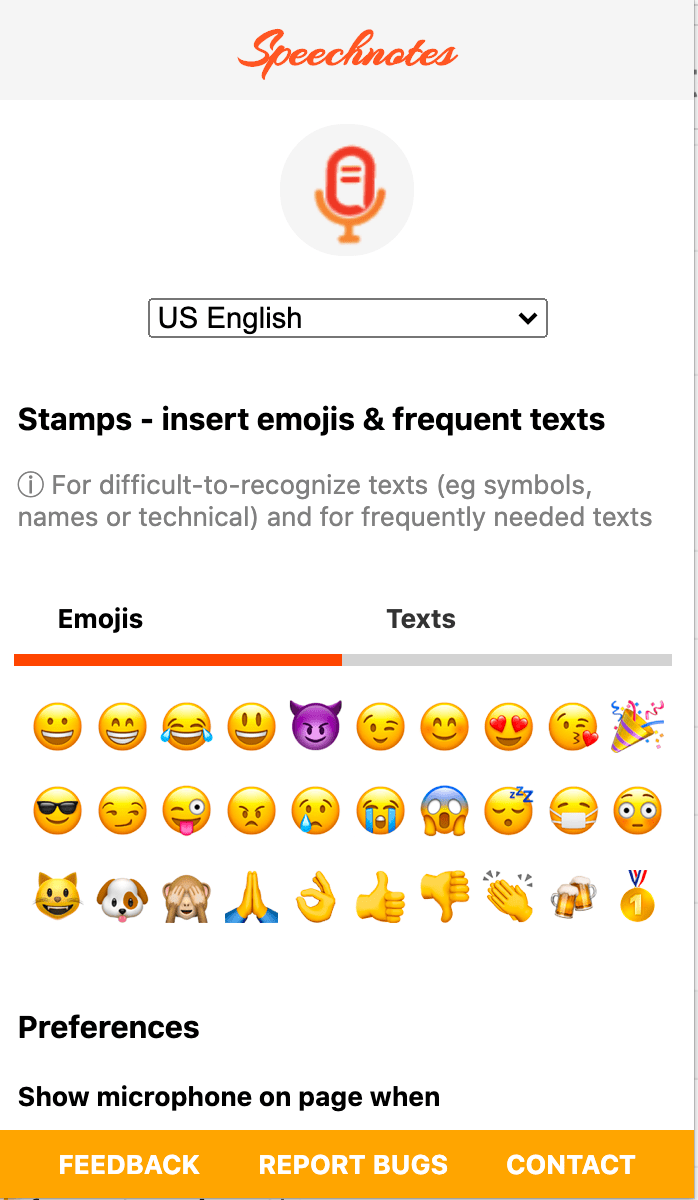698x1200 pixels.
Task: Insert the beer mugs emoji
Action: [573, 897]
